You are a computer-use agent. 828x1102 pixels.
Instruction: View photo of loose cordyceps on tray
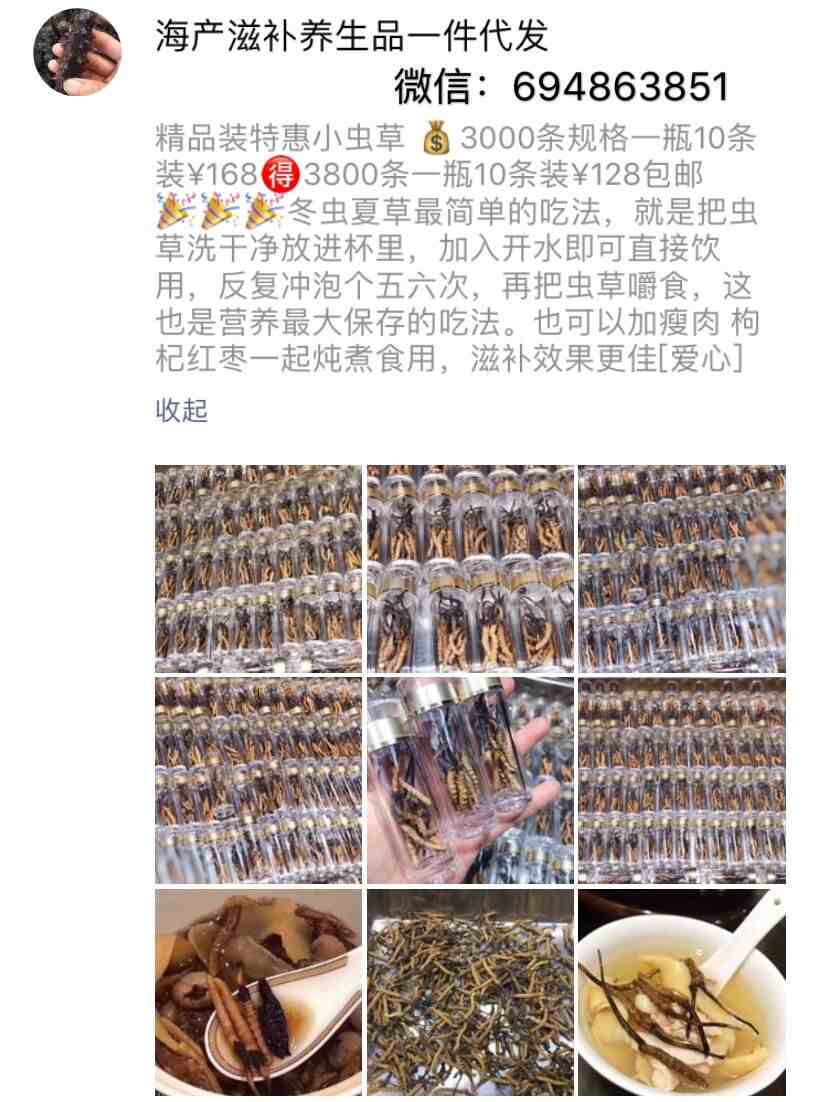470,992
